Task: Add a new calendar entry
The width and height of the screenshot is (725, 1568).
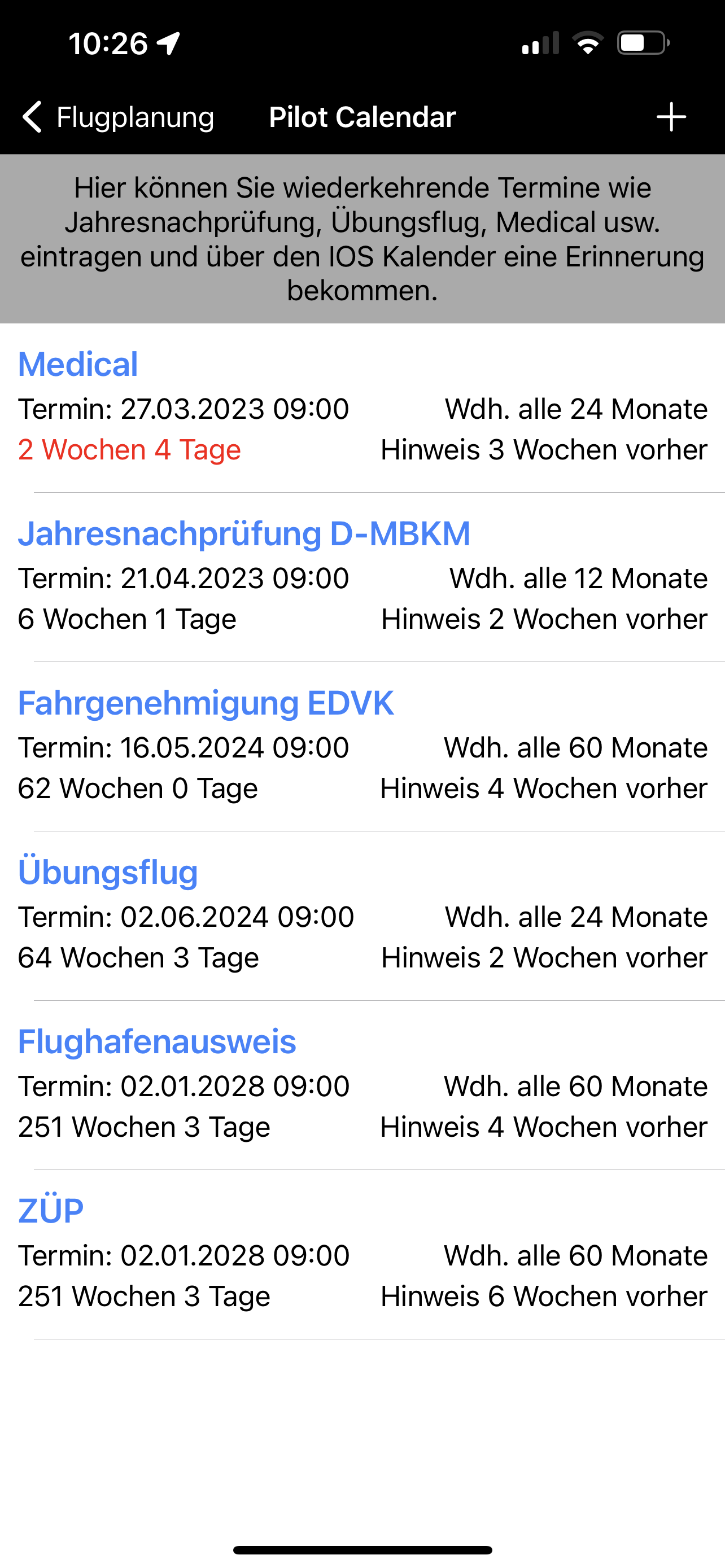Action: tap(671, 117)
